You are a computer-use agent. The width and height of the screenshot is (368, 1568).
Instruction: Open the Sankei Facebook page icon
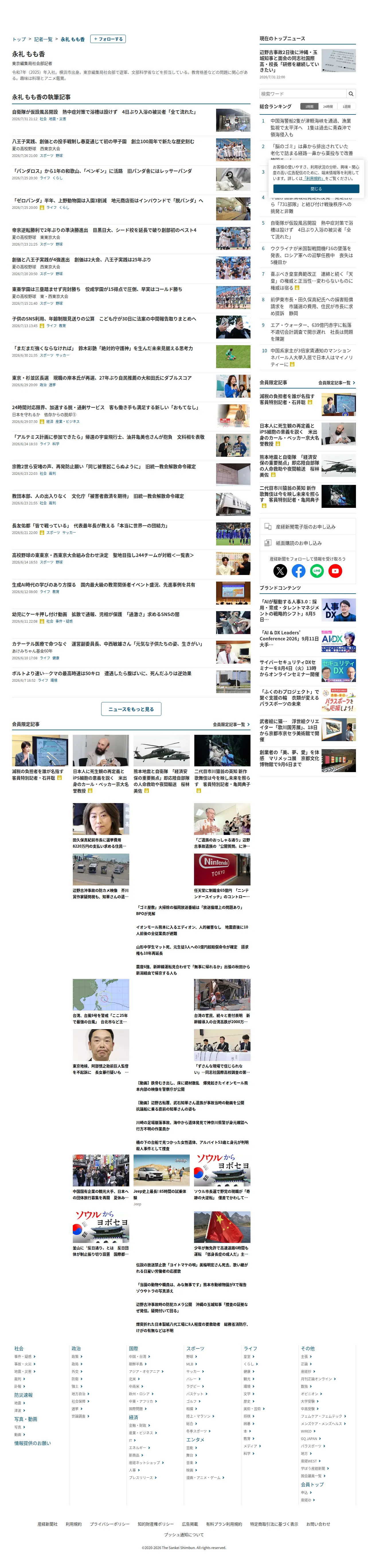pyautogui.click(x=298, y=571)
